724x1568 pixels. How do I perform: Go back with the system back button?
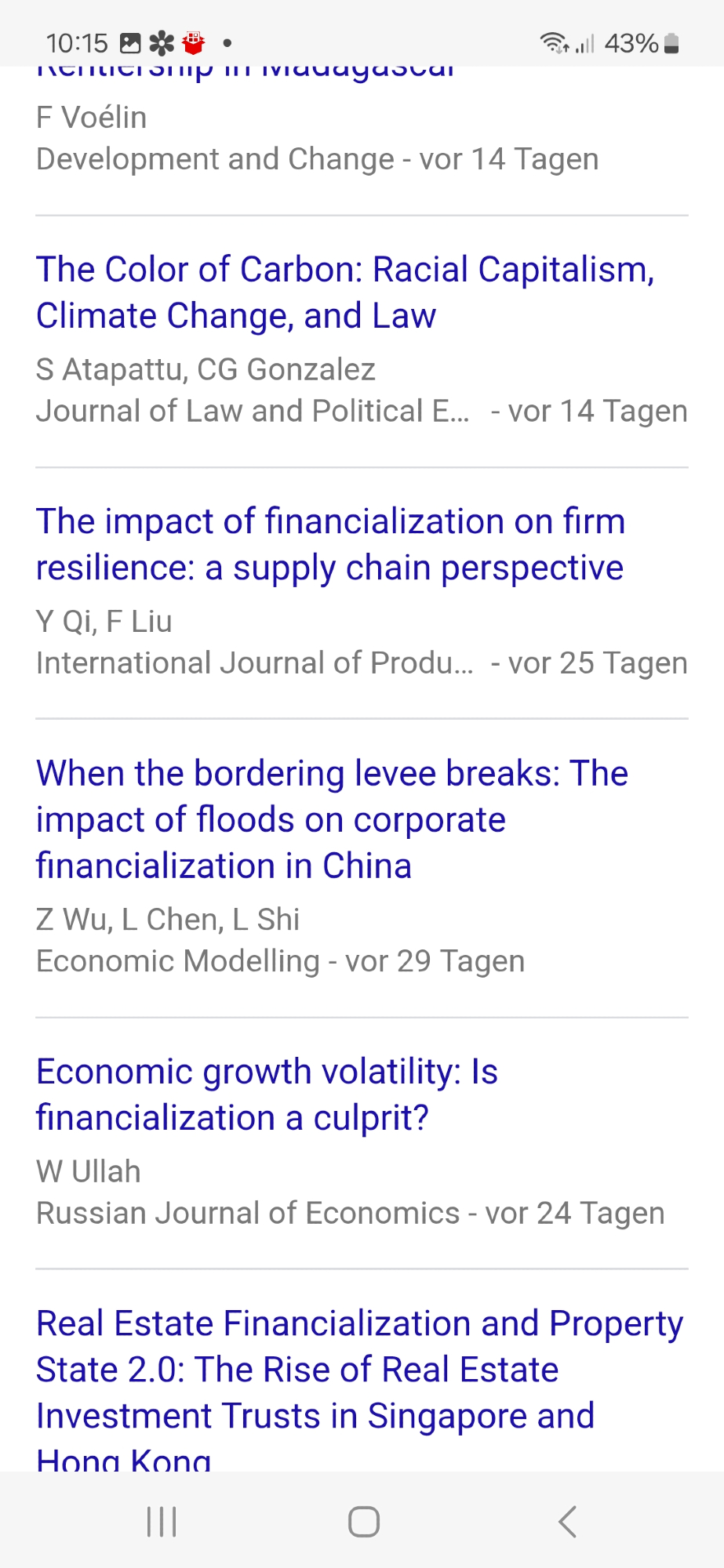point(567,1522)
